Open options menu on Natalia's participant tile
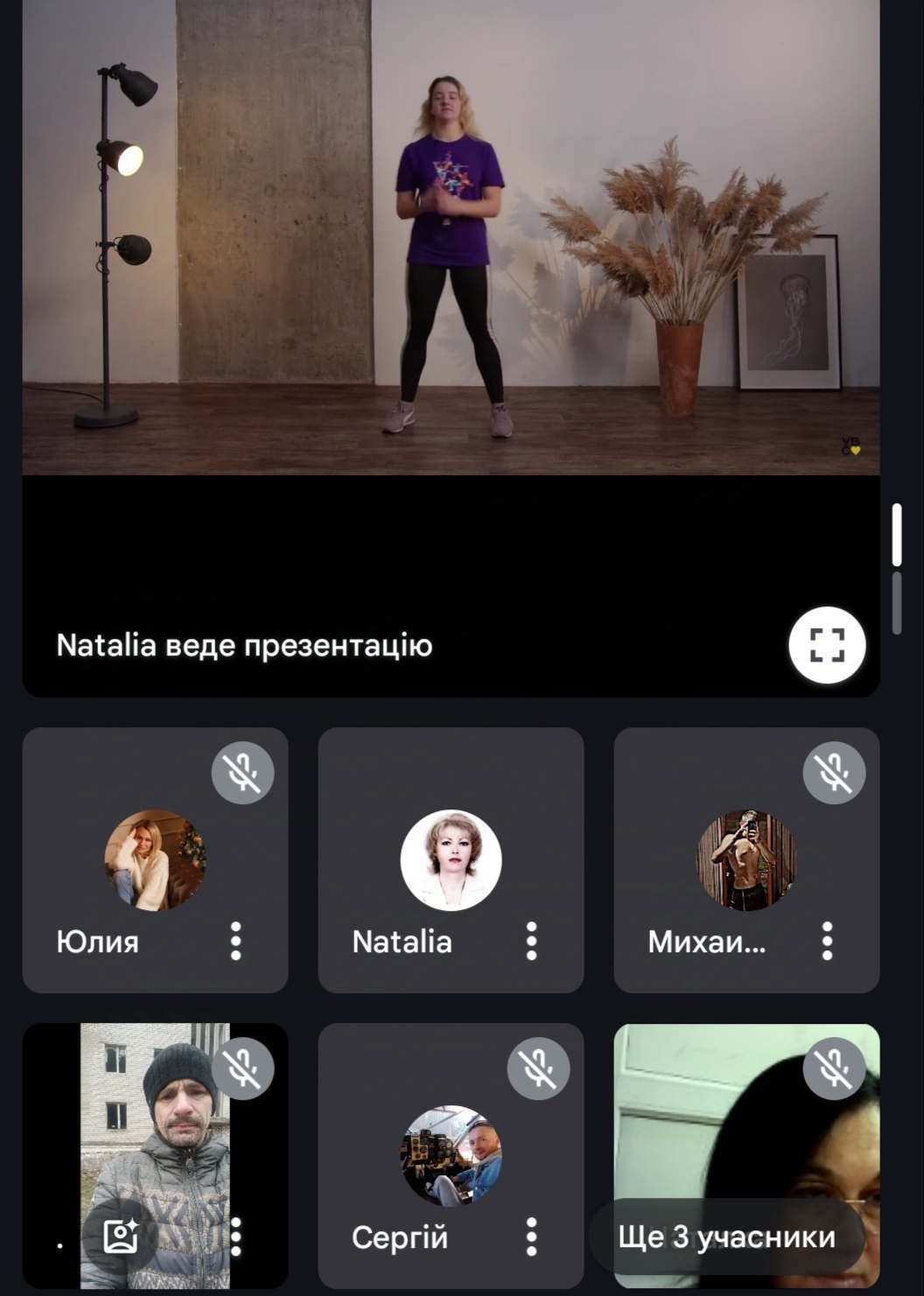The height and width of the screenshot is (1296, 924). (531, 942)
